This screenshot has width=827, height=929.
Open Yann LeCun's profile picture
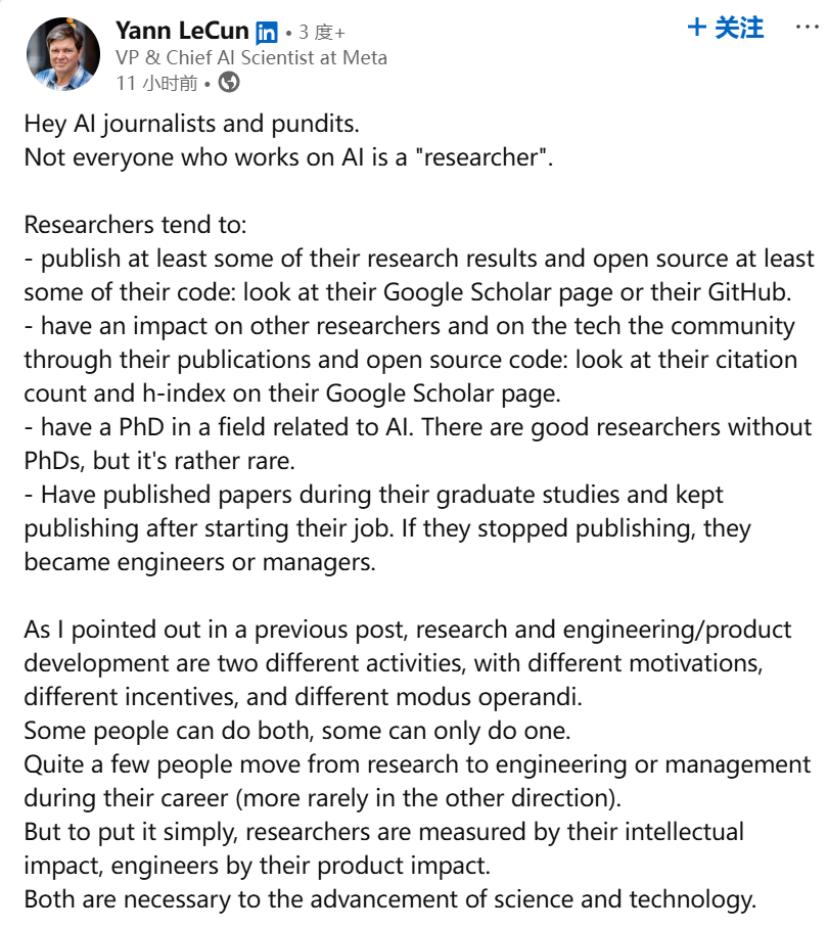click(x=62, y=54)
